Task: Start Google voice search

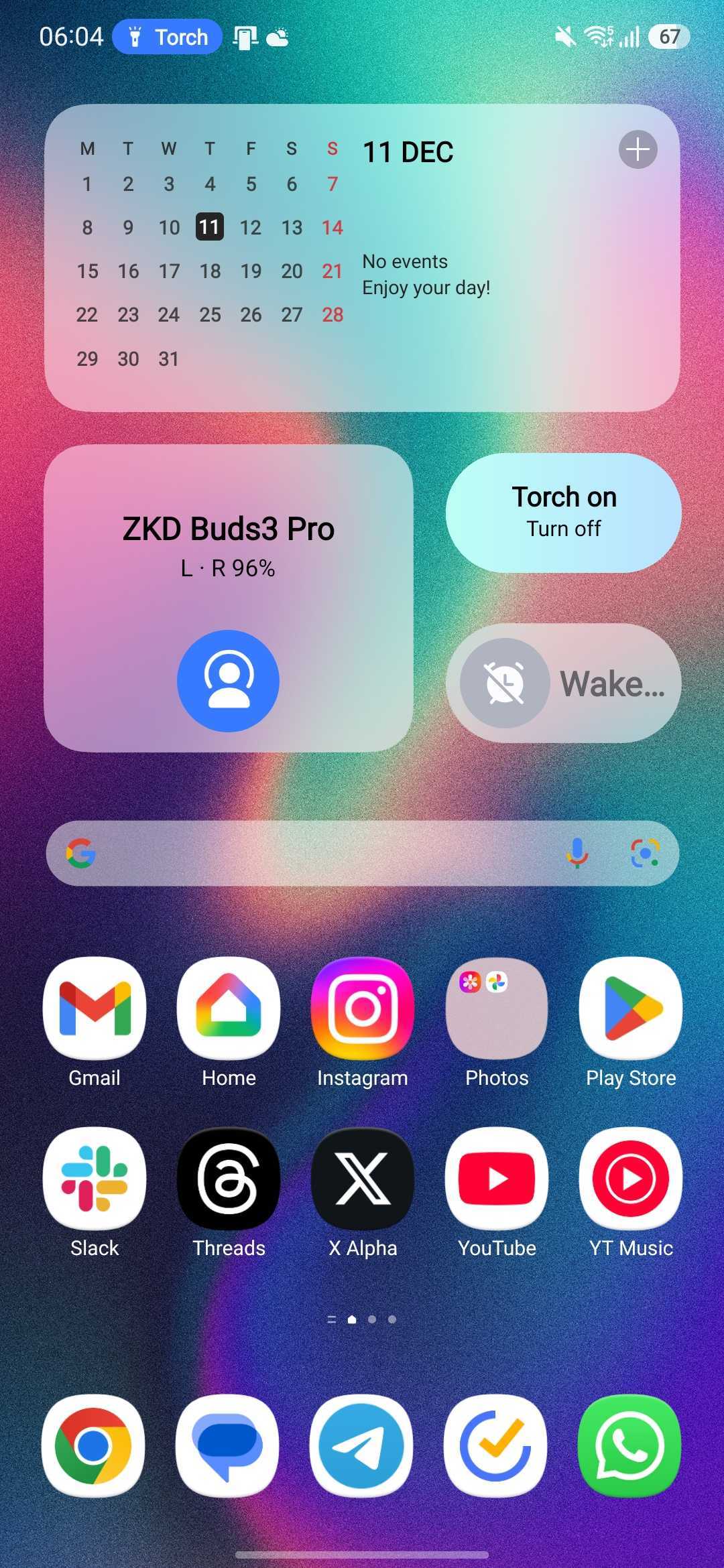Action: coord(577,854)
